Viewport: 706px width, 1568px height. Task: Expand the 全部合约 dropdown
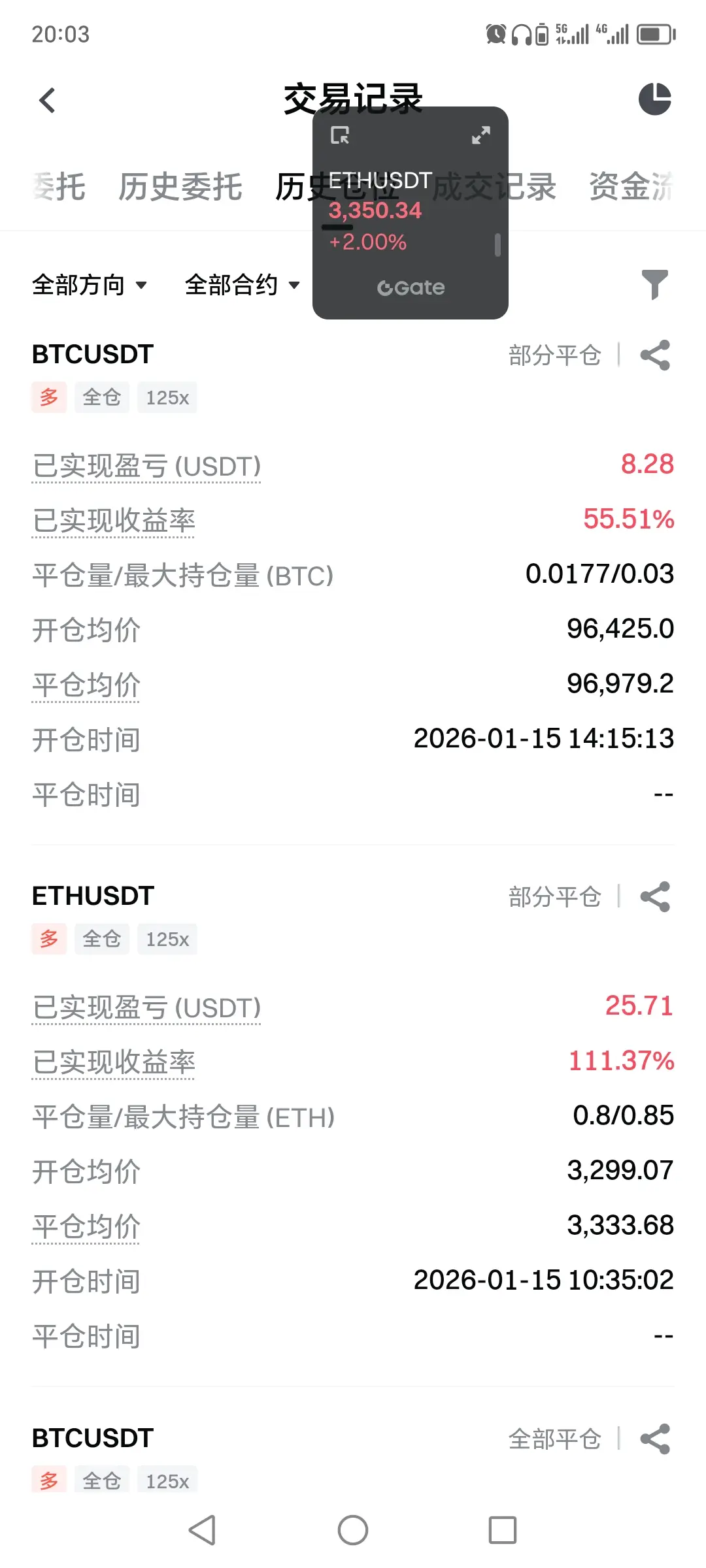[243, 285]
